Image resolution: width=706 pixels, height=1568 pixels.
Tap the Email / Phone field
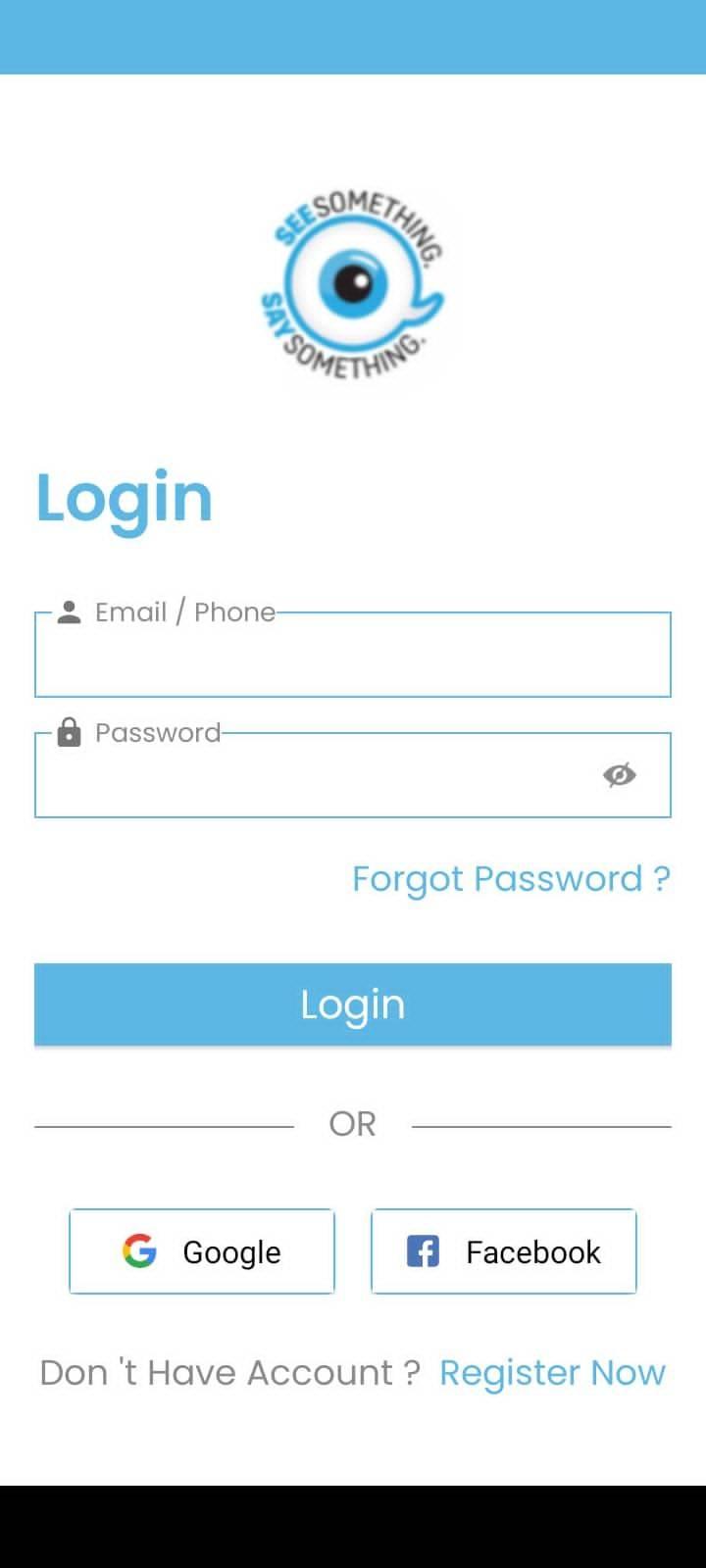353,655
